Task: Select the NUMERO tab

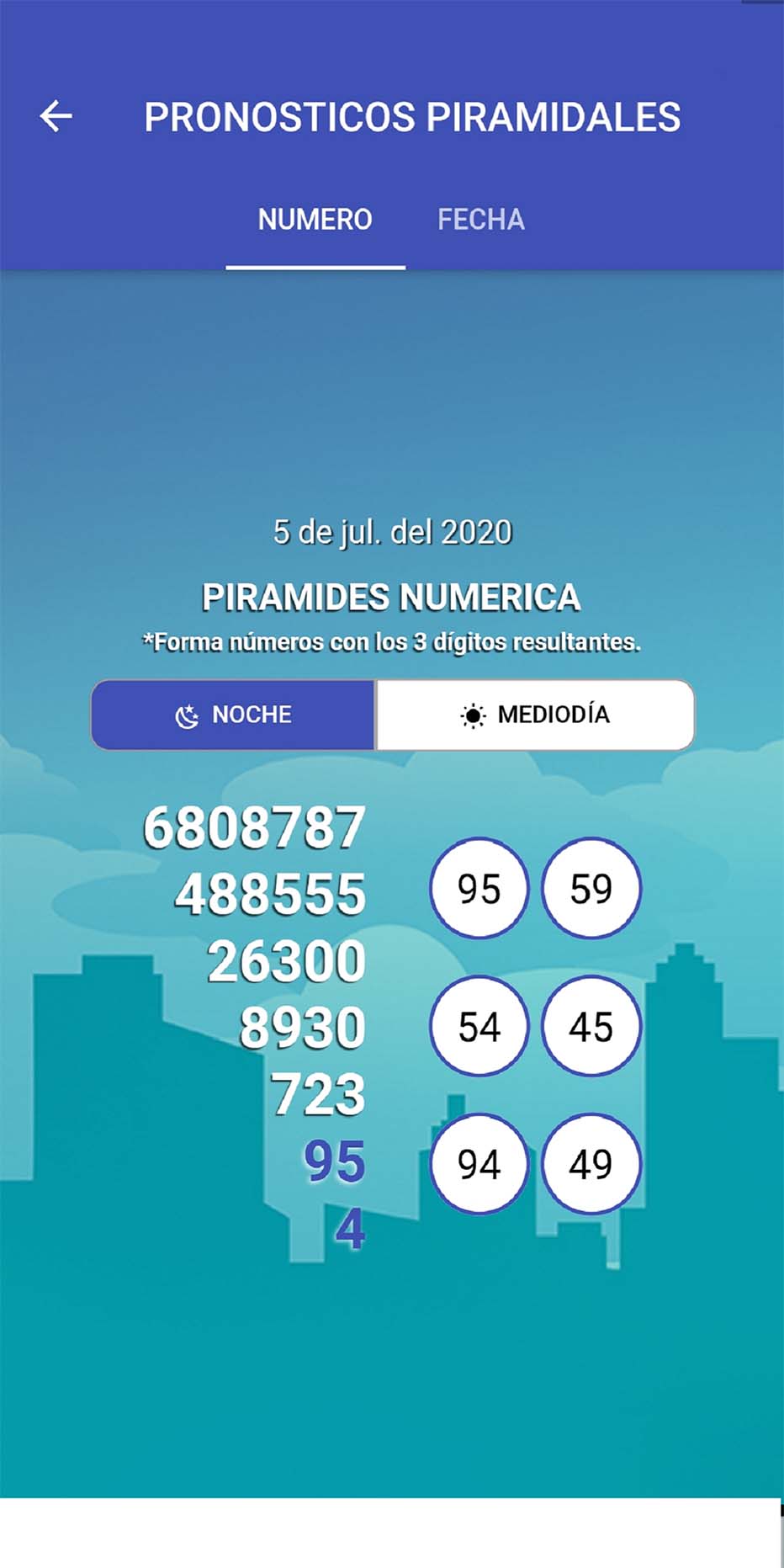Action: pos(315,220)
